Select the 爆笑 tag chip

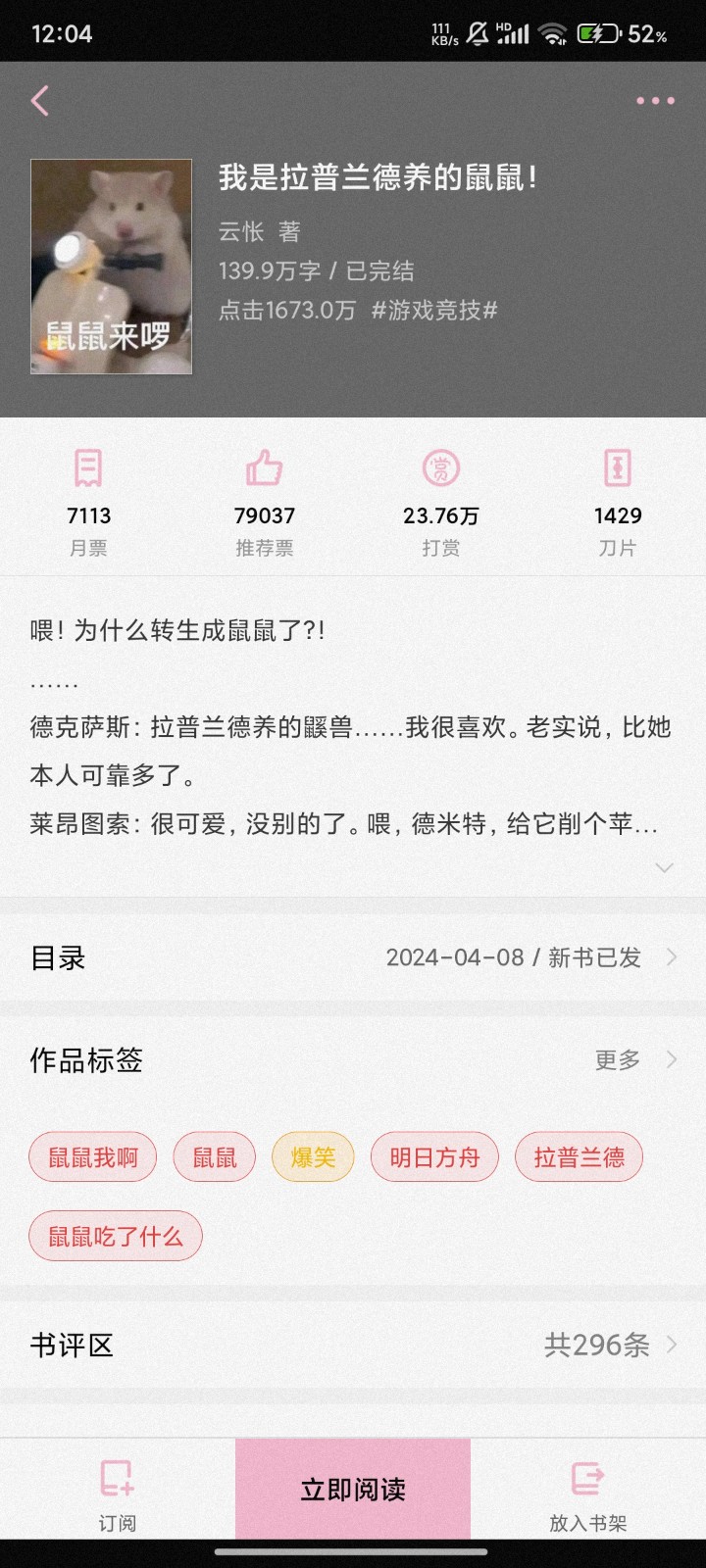(313, 1157)
